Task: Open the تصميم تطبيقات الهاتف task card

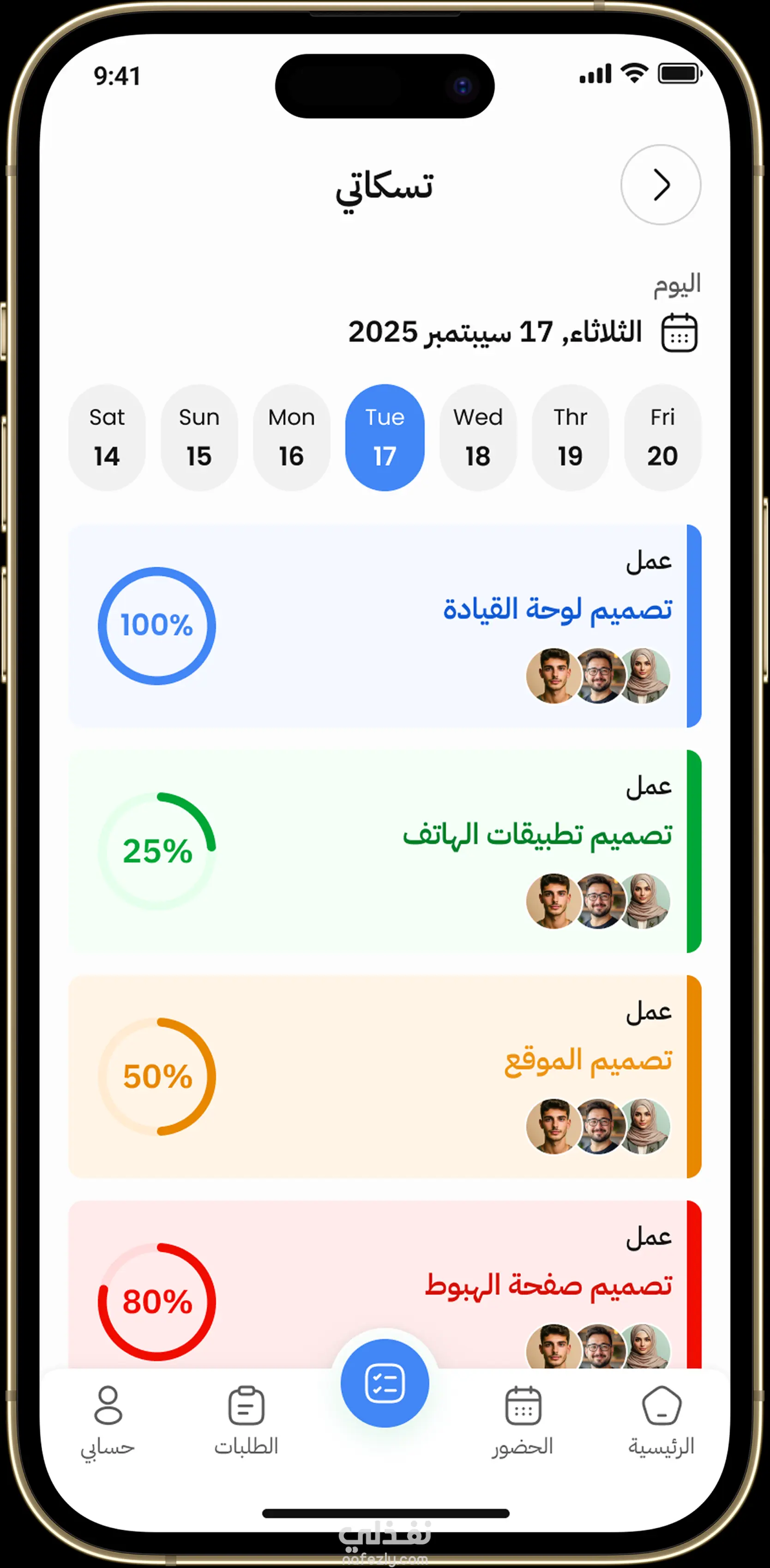Action: click(385, 851)
